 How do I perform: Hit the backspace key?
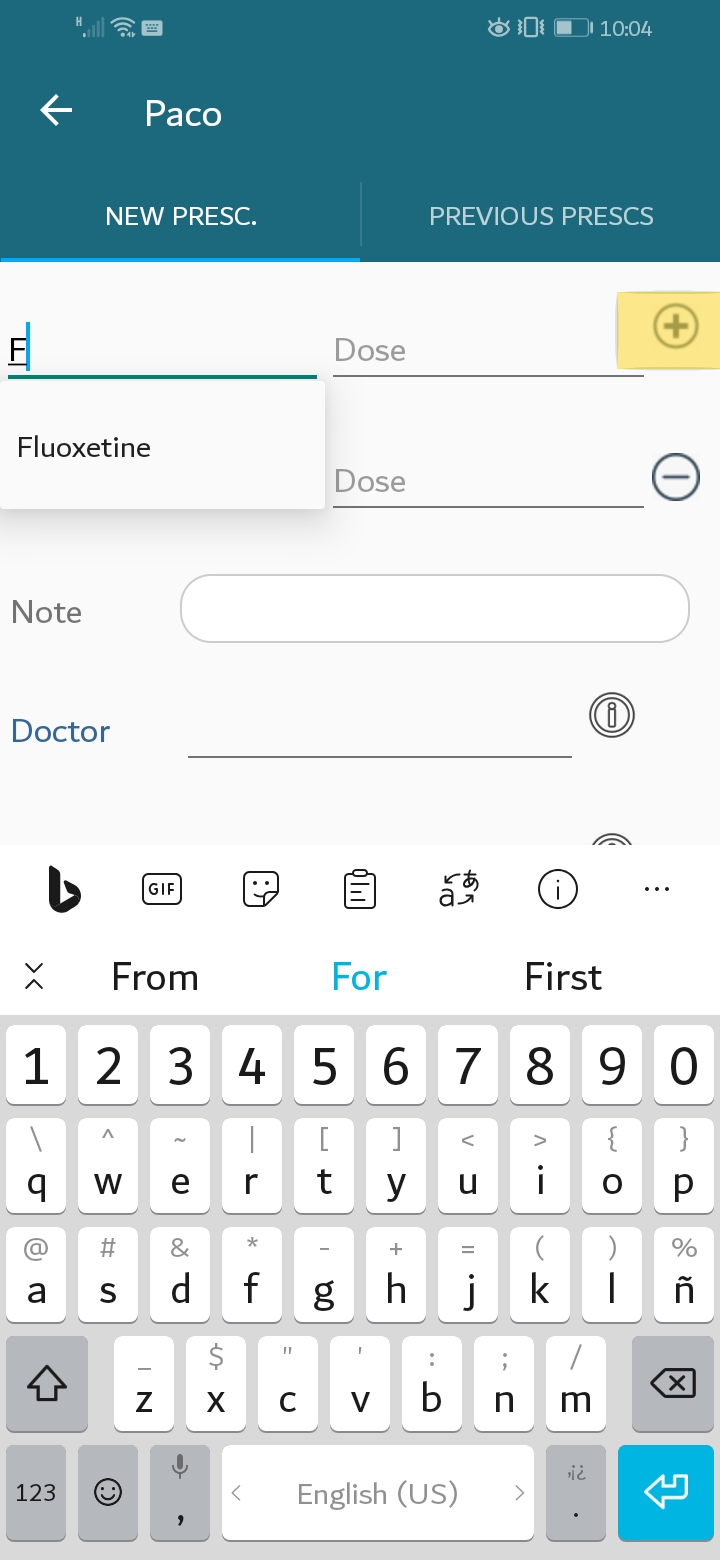pyautogui.click(x=672, y=1383)
